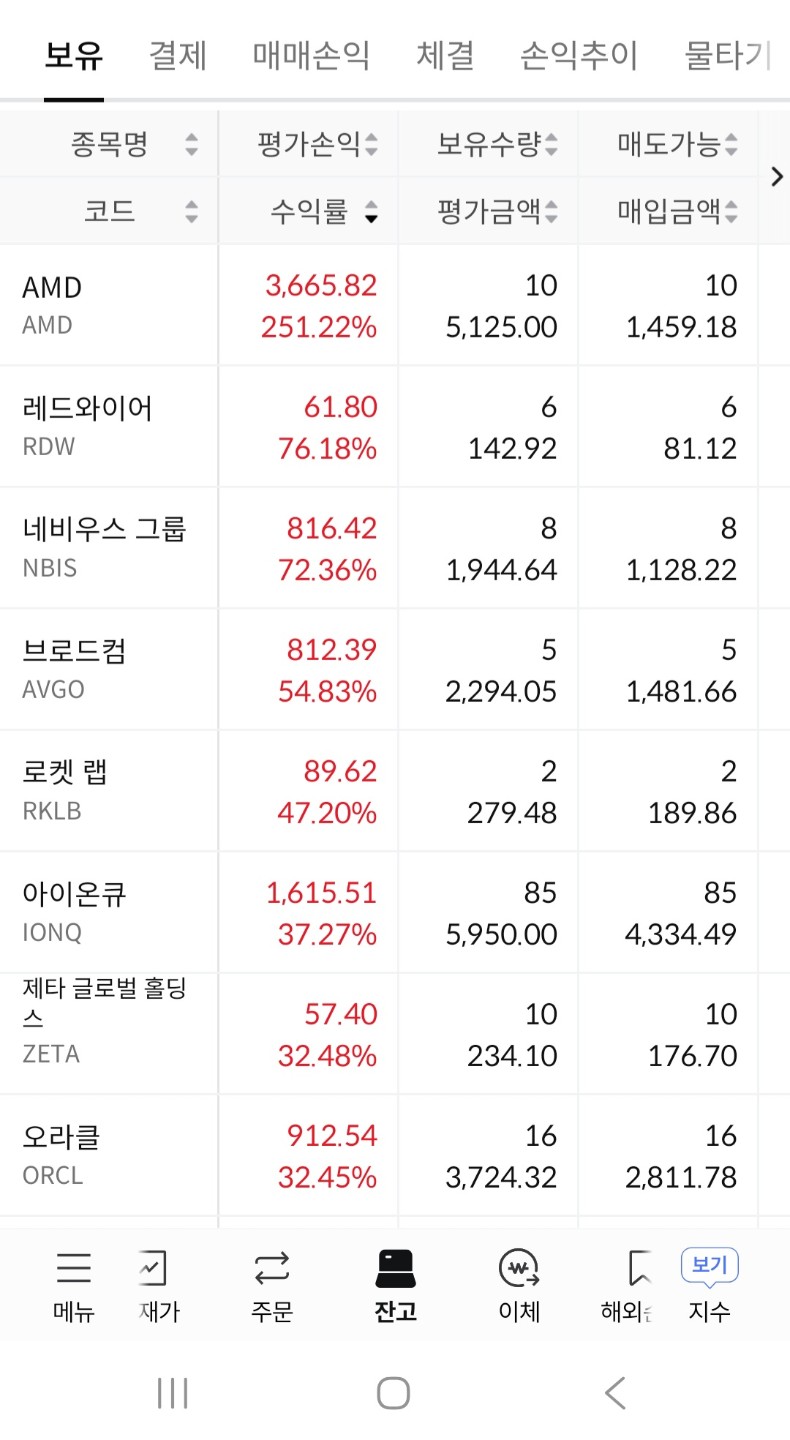The width and height of the screenshot is (790, 1440).
Task: Switch to the 결제 tab
Action: [x=178, y=56]
